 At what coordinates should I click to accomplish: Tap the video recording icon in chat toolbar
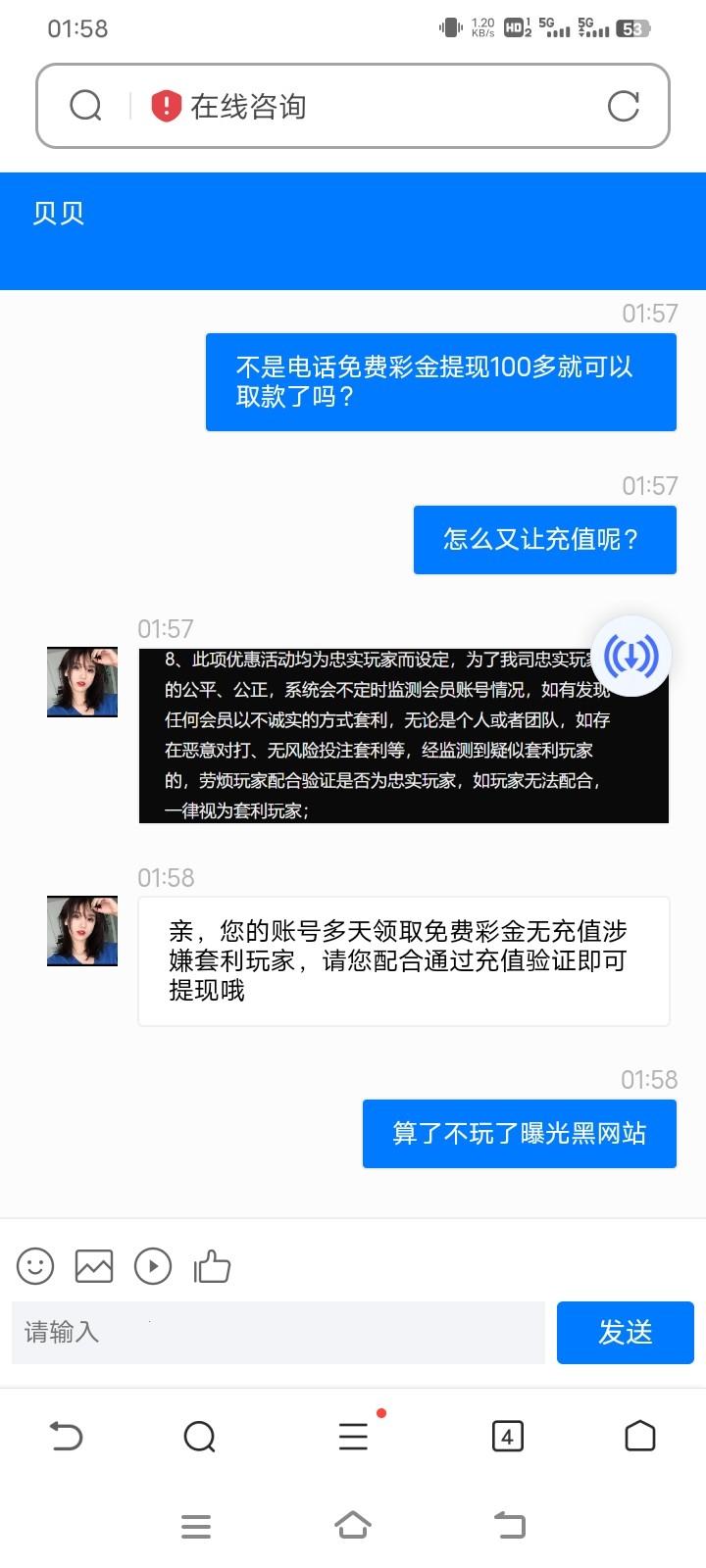point(152,1265)
